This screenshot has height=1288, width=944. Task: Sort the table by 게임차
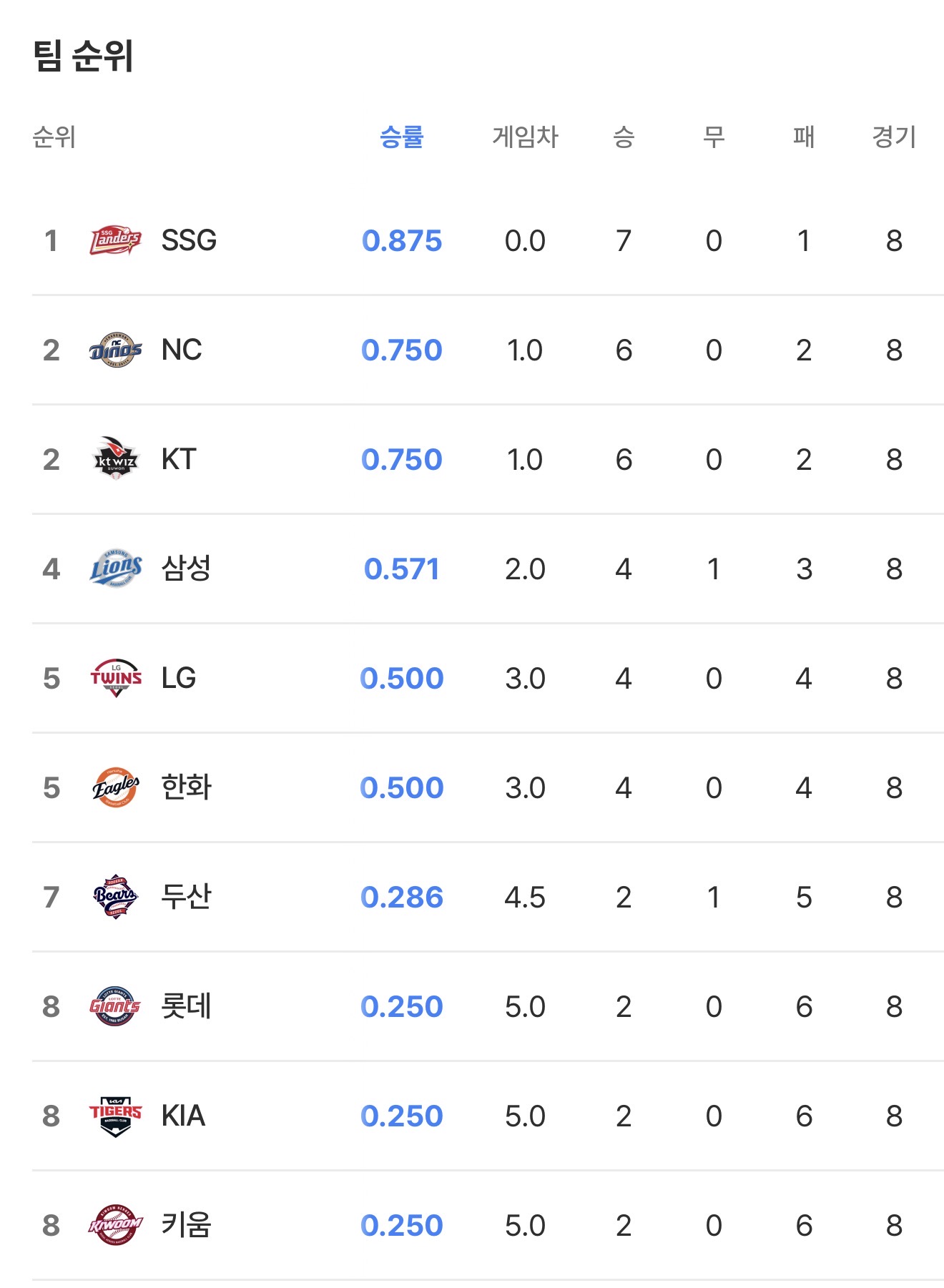[525, 137]
